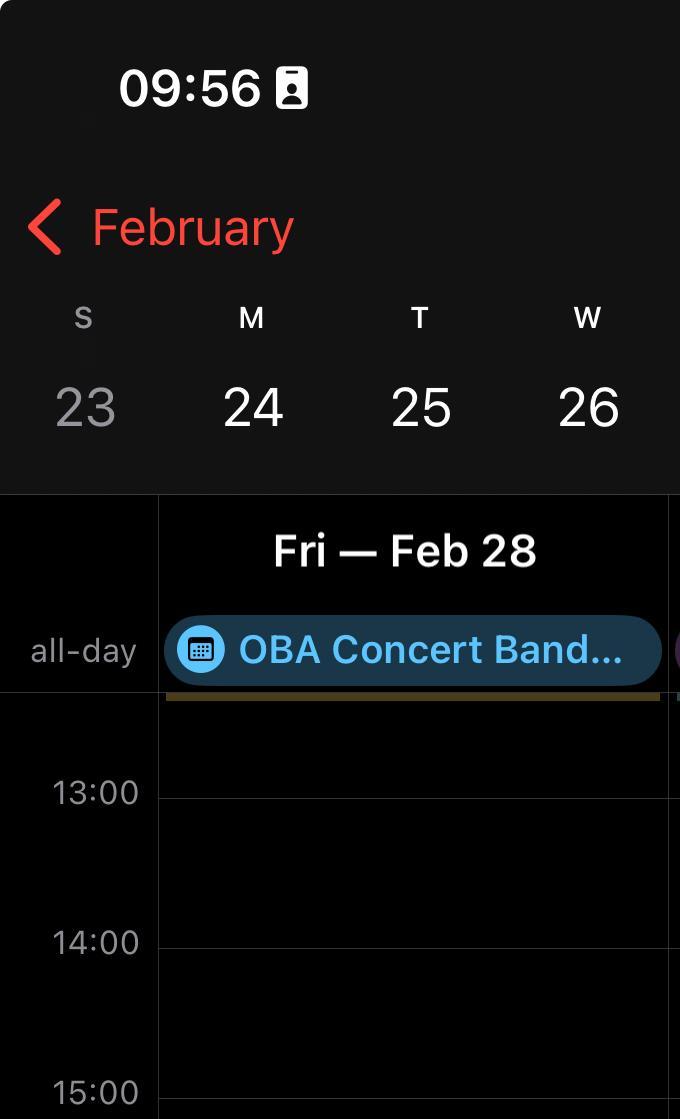Screen dimensions: 680x1119
Task: Select Sunday the 23rd
Action: [x=85, y=408]
